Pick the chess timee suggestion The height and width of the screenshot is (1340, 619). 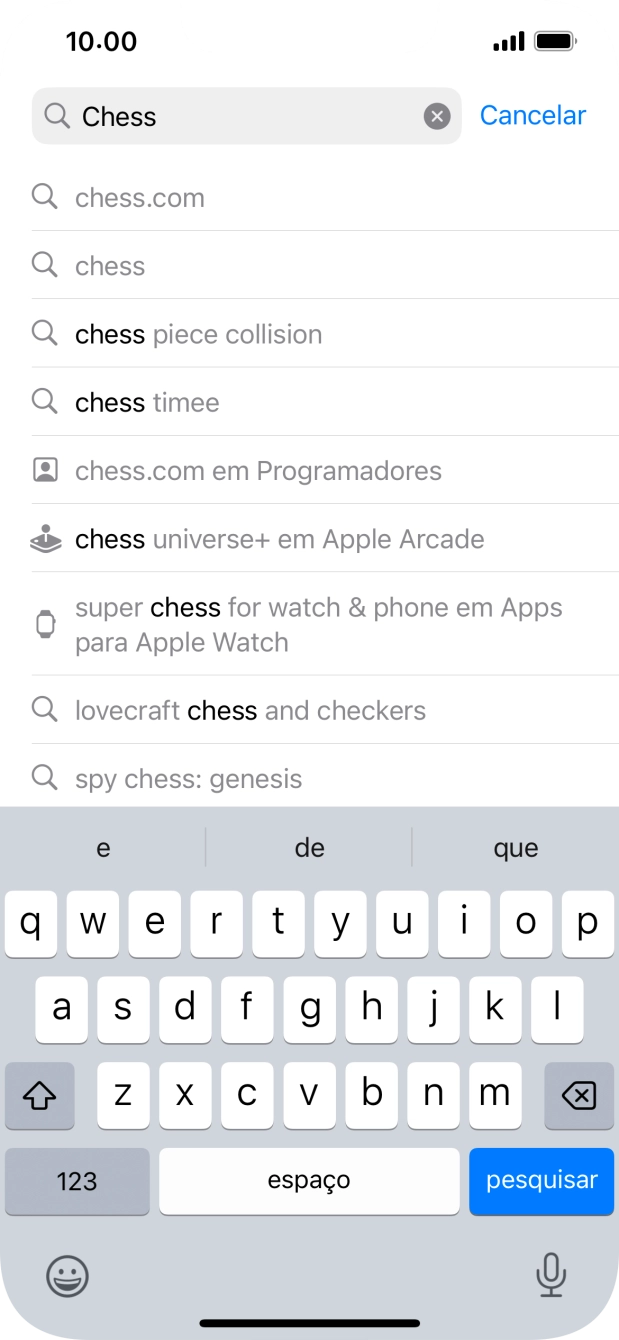(x=147, y=402)
